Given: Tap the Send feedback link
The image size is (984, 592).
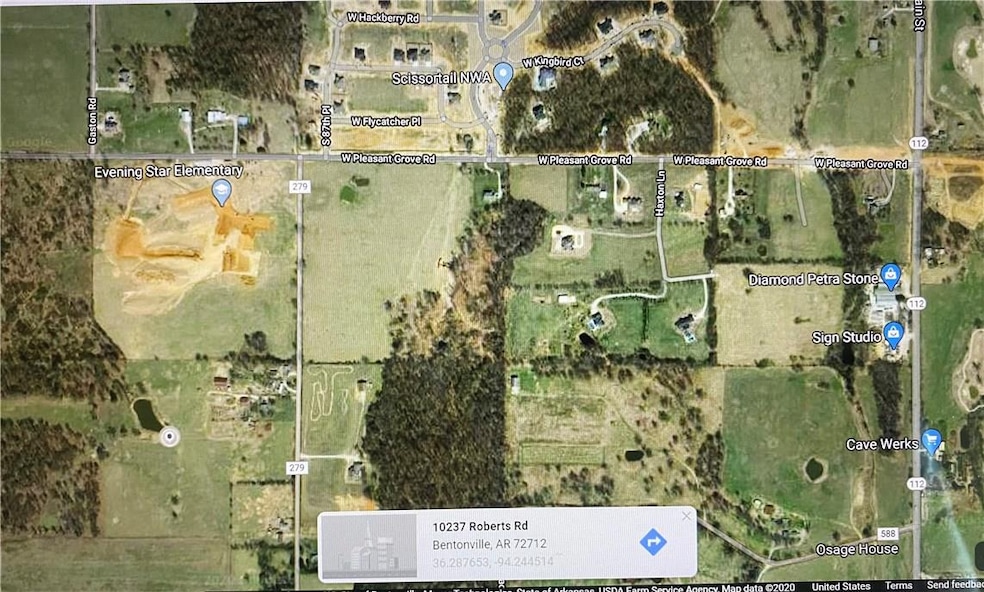Looking at the screenshot, I should point(954,586).
